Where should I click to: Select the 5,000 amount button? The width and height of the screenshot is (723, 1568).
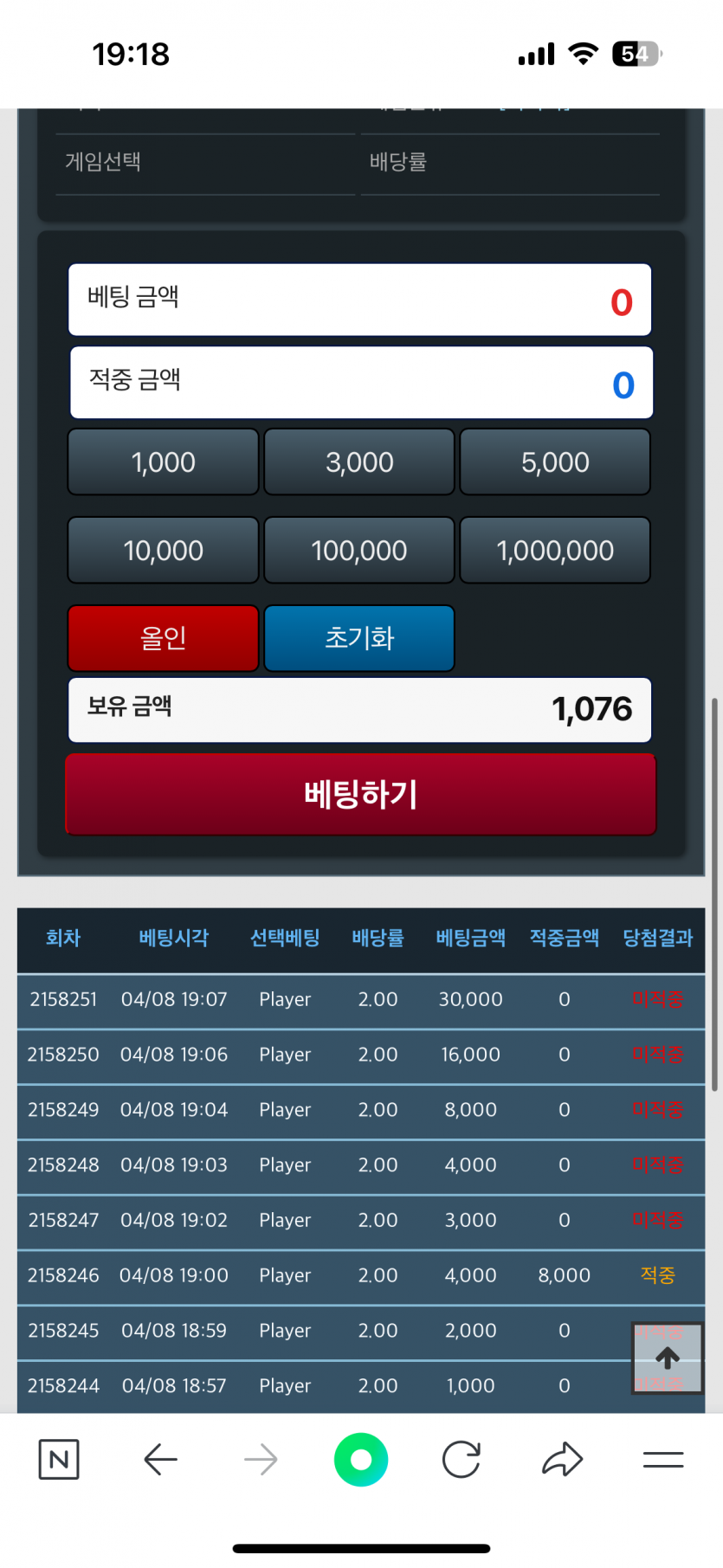tap(555, 462)
